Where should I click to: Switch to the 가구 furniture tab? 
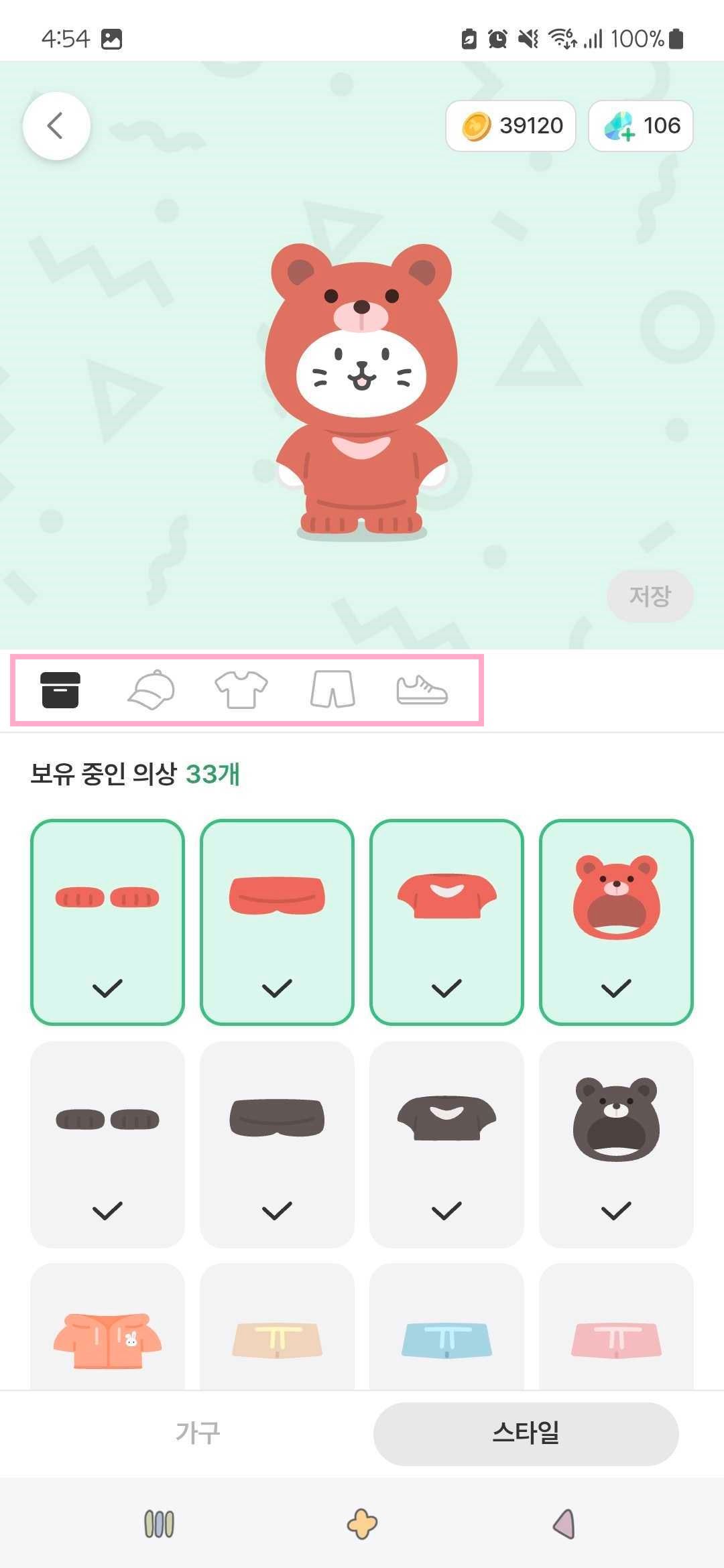[x=198, y=1433]
